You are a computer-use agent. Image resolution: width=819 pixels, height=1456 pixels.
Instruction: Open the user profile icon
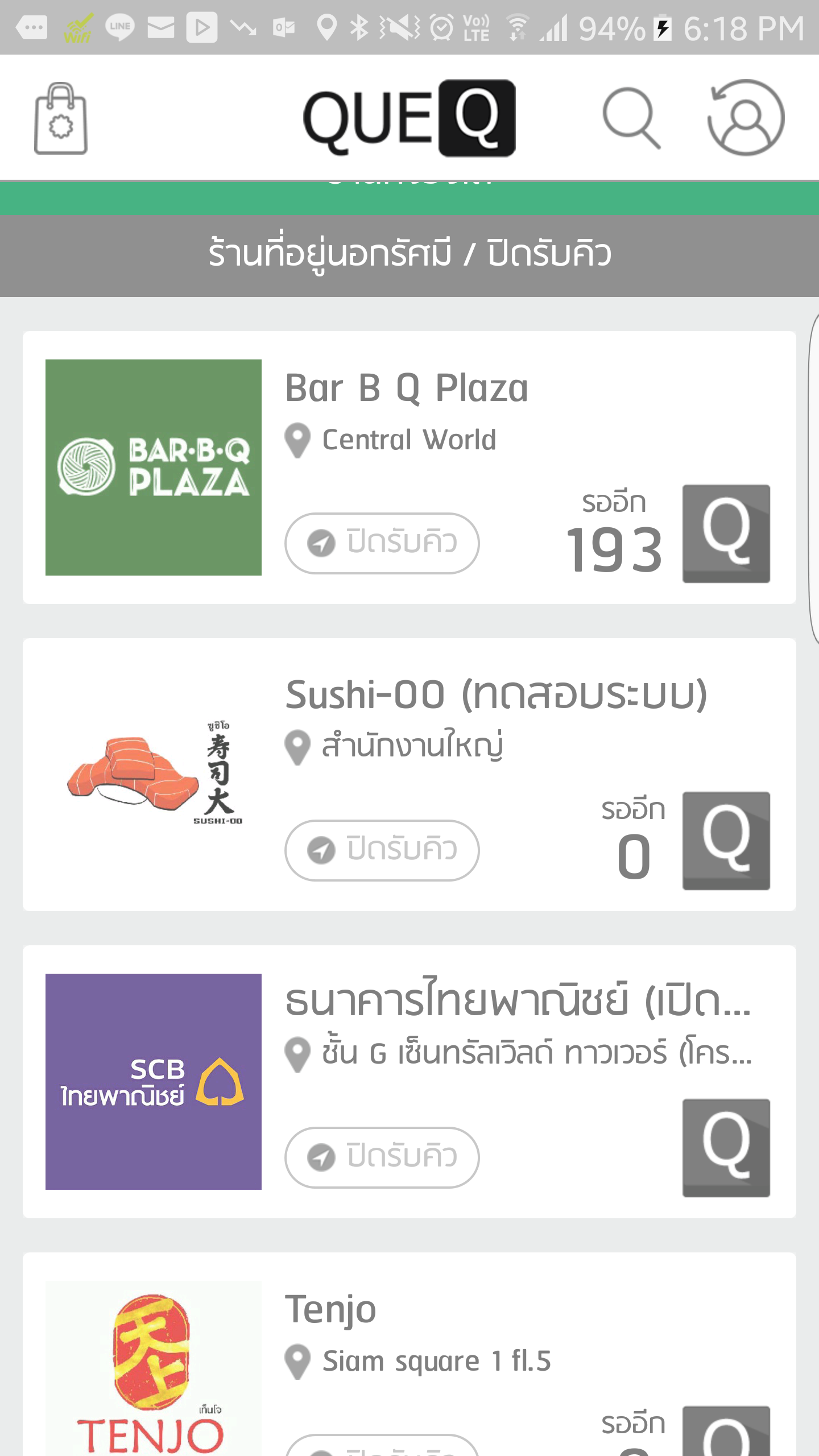click(746, 118)
